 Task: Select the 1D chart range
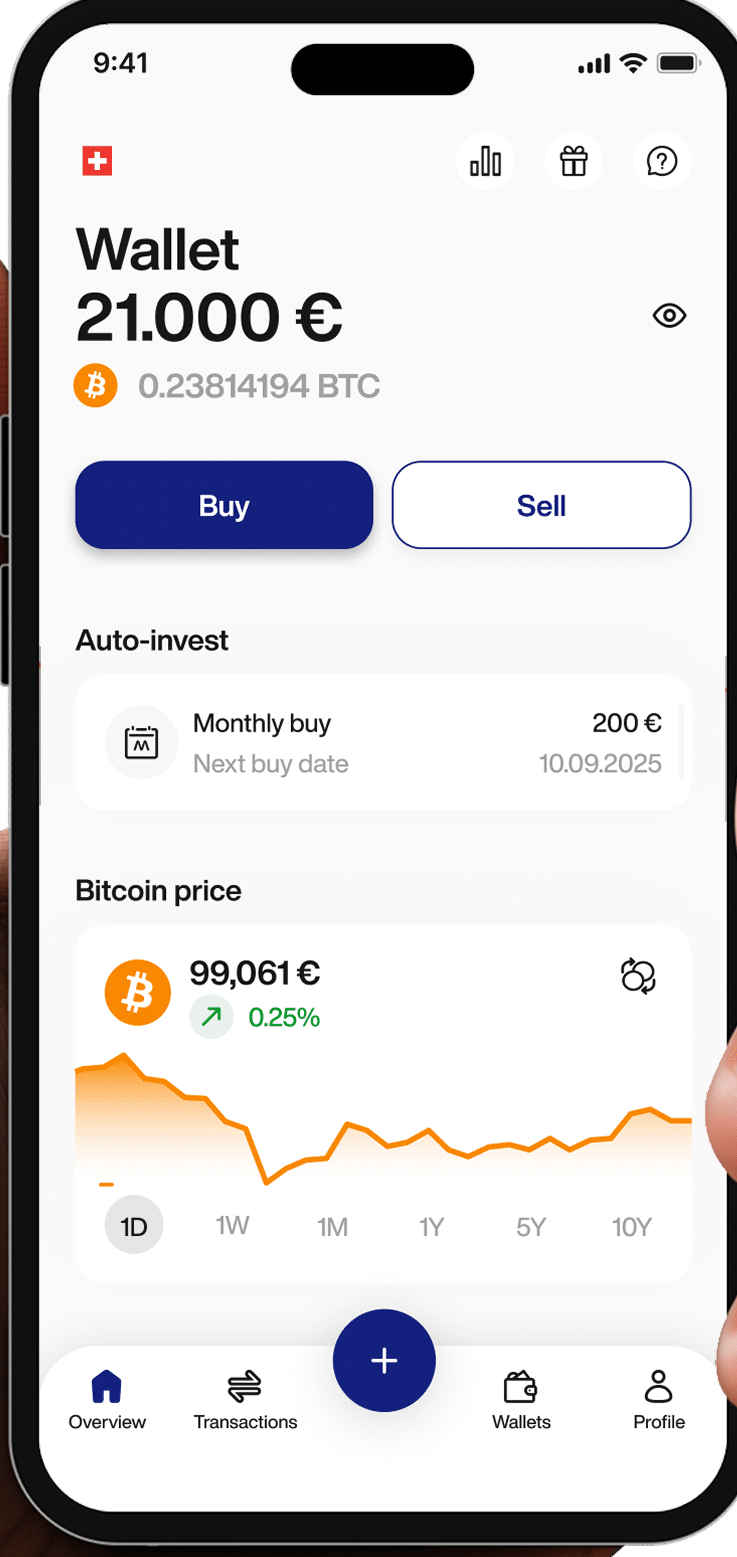(x=134, y=1226)
